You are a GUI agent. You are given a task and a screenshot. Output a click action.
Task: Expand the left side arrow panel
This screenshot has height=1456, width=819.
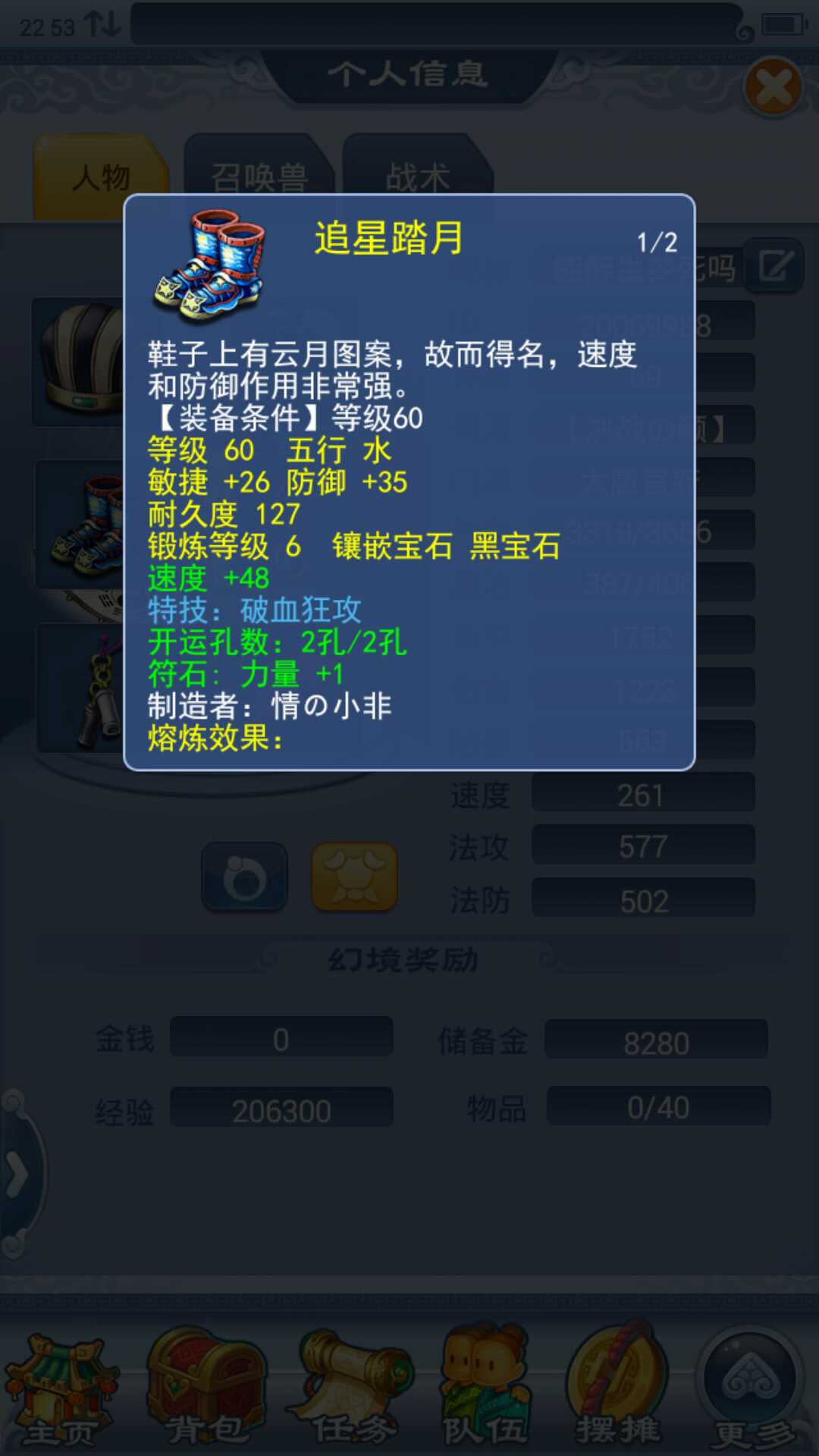coord(17,1174)
